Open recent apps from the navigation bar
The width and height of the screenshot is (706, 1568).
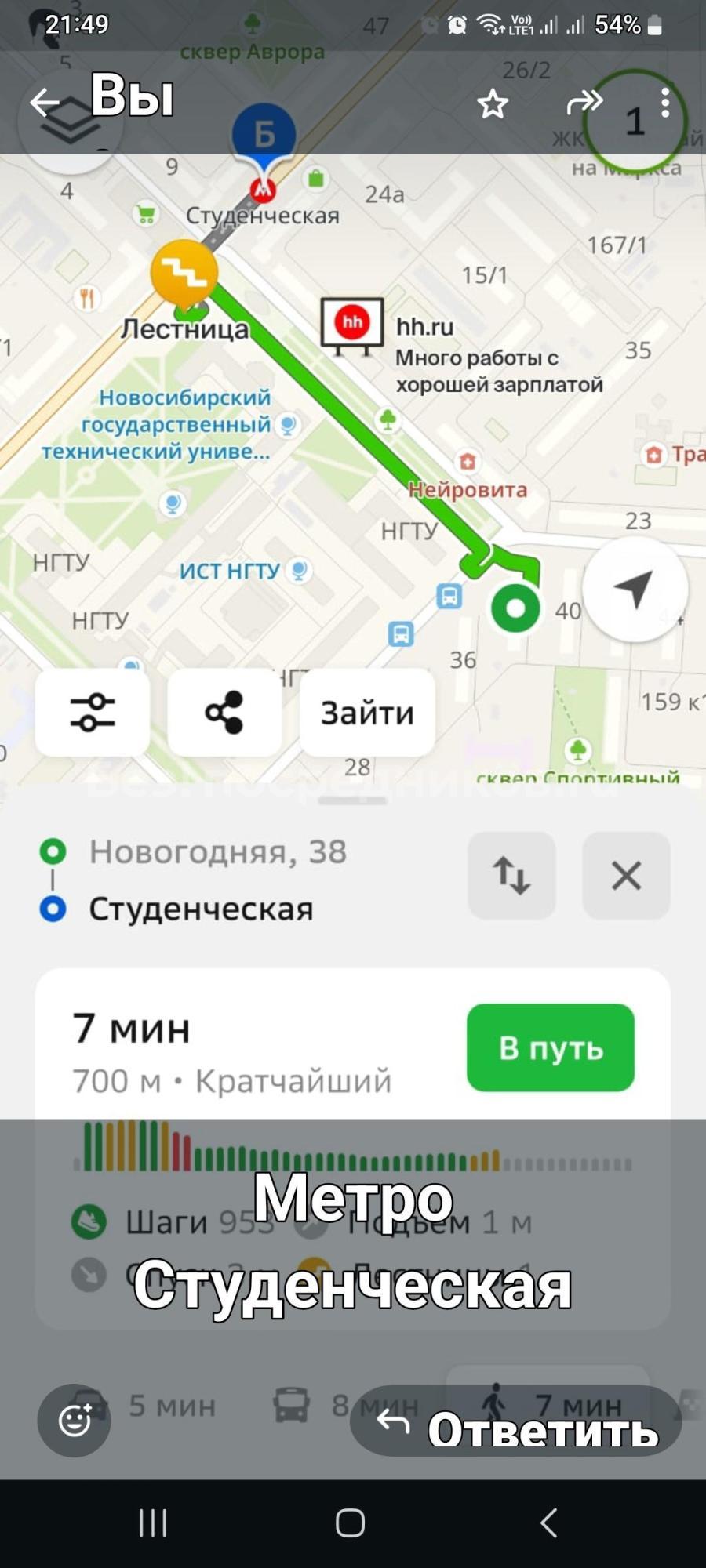153,1523
